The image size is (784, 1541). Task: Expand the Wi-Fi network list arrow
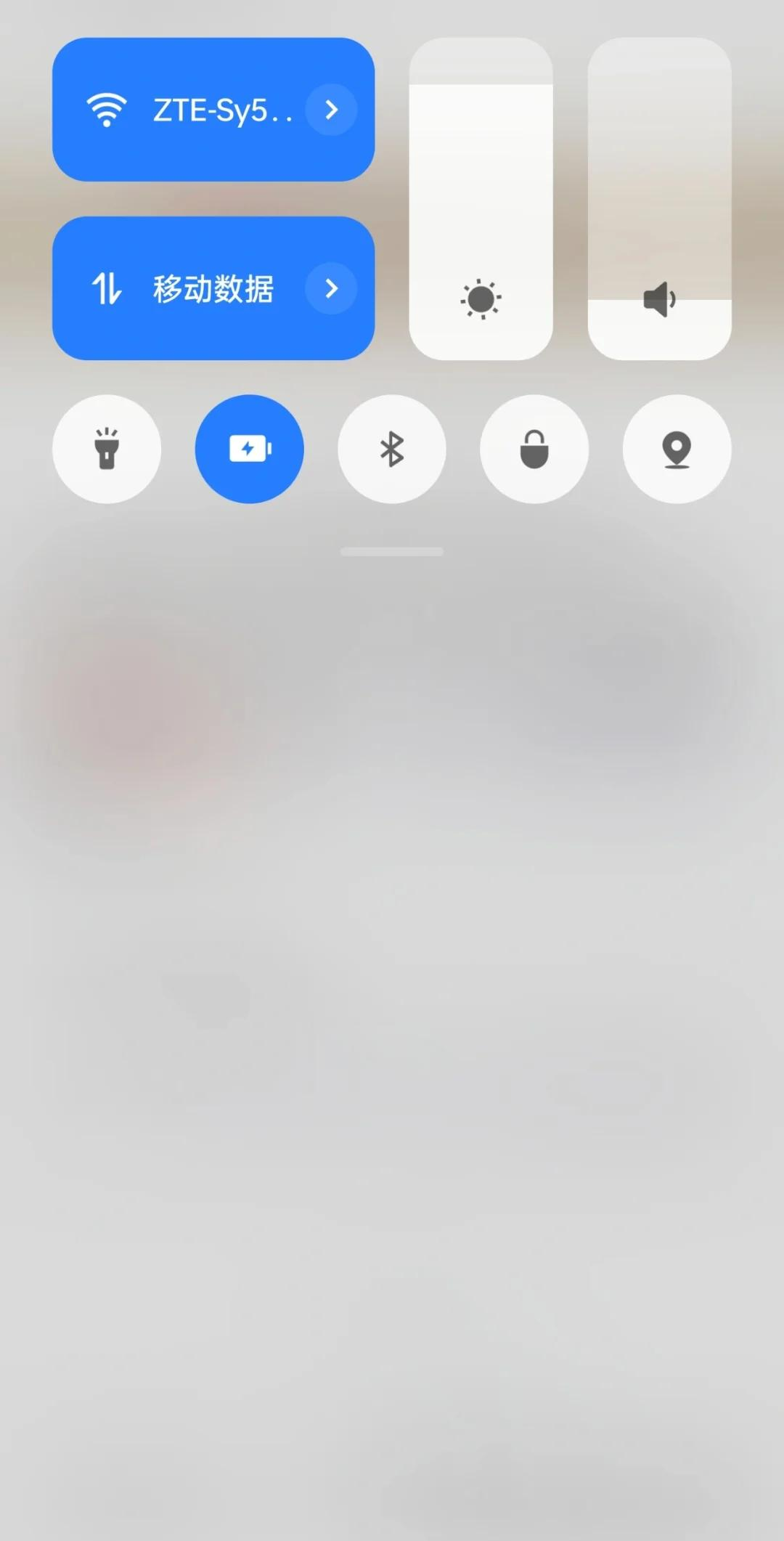click(331, 110)
